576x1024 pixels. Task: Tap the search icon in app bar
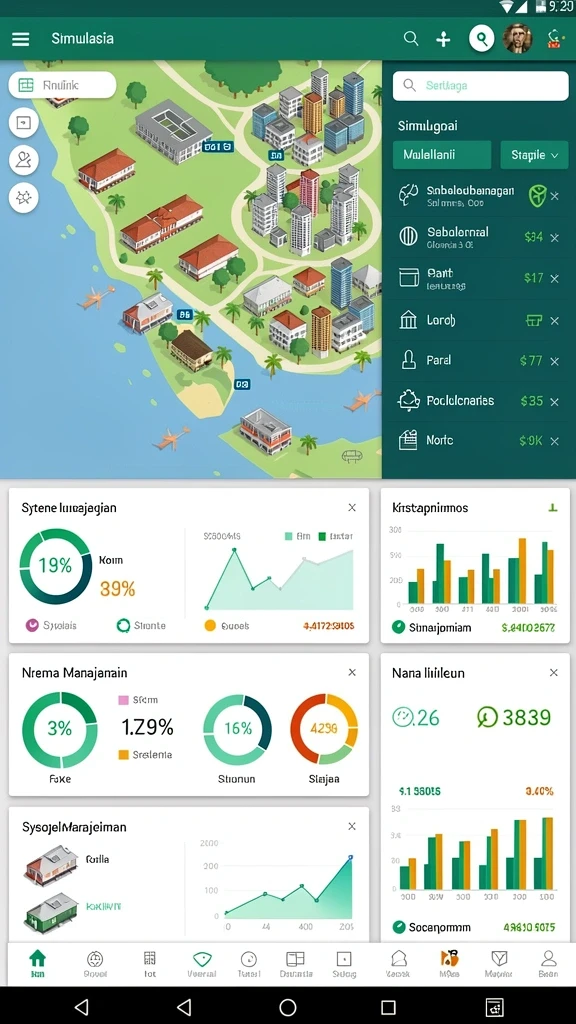tap(411, 39)
